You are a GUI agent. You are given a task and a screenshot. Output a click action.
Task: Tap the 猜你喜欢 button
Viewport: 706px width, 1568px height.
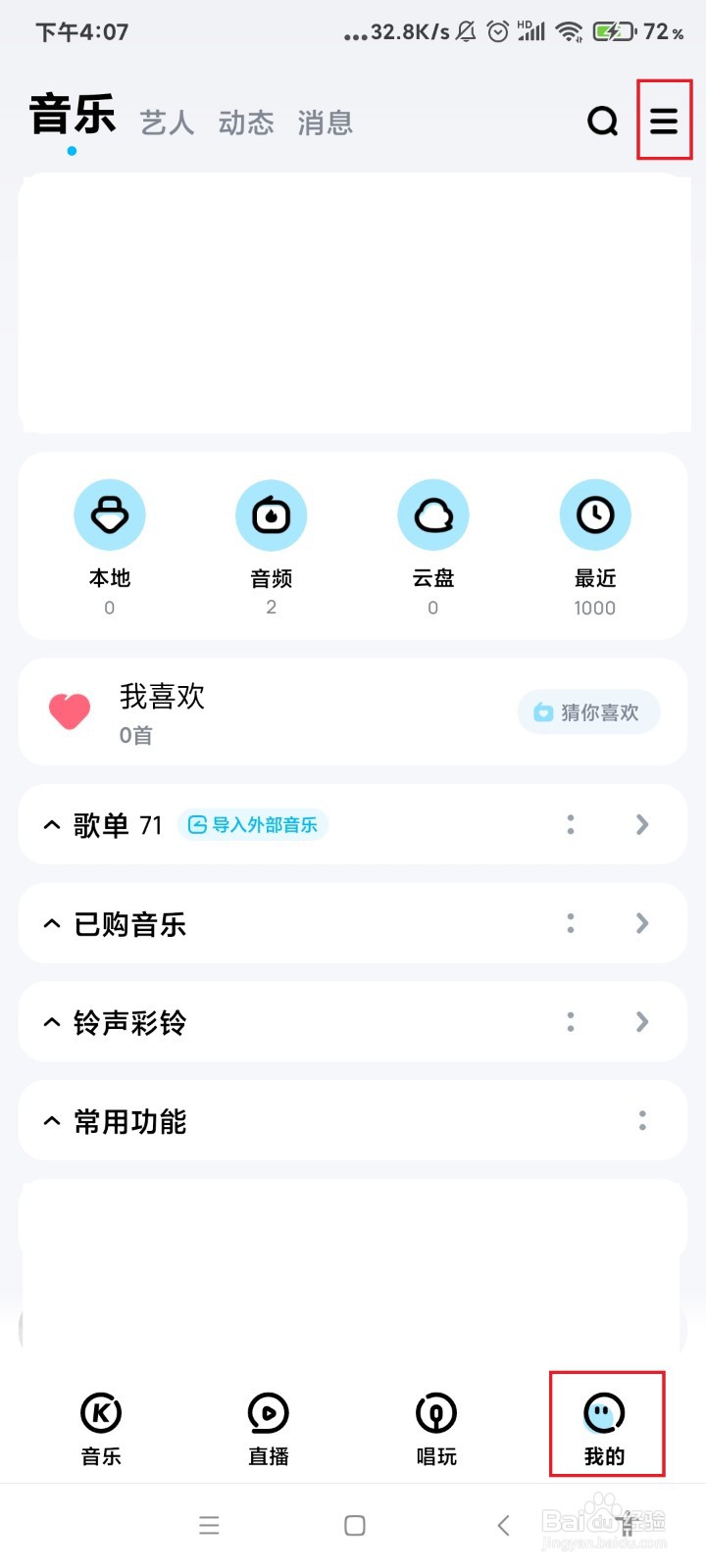588,712
